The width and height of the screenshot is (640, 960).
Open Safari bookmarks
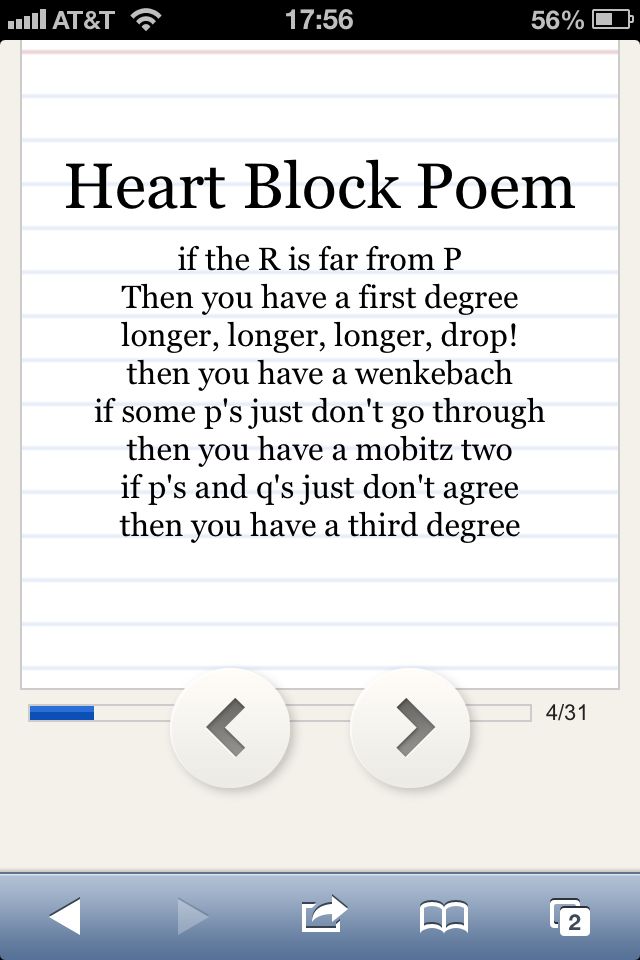443,916
